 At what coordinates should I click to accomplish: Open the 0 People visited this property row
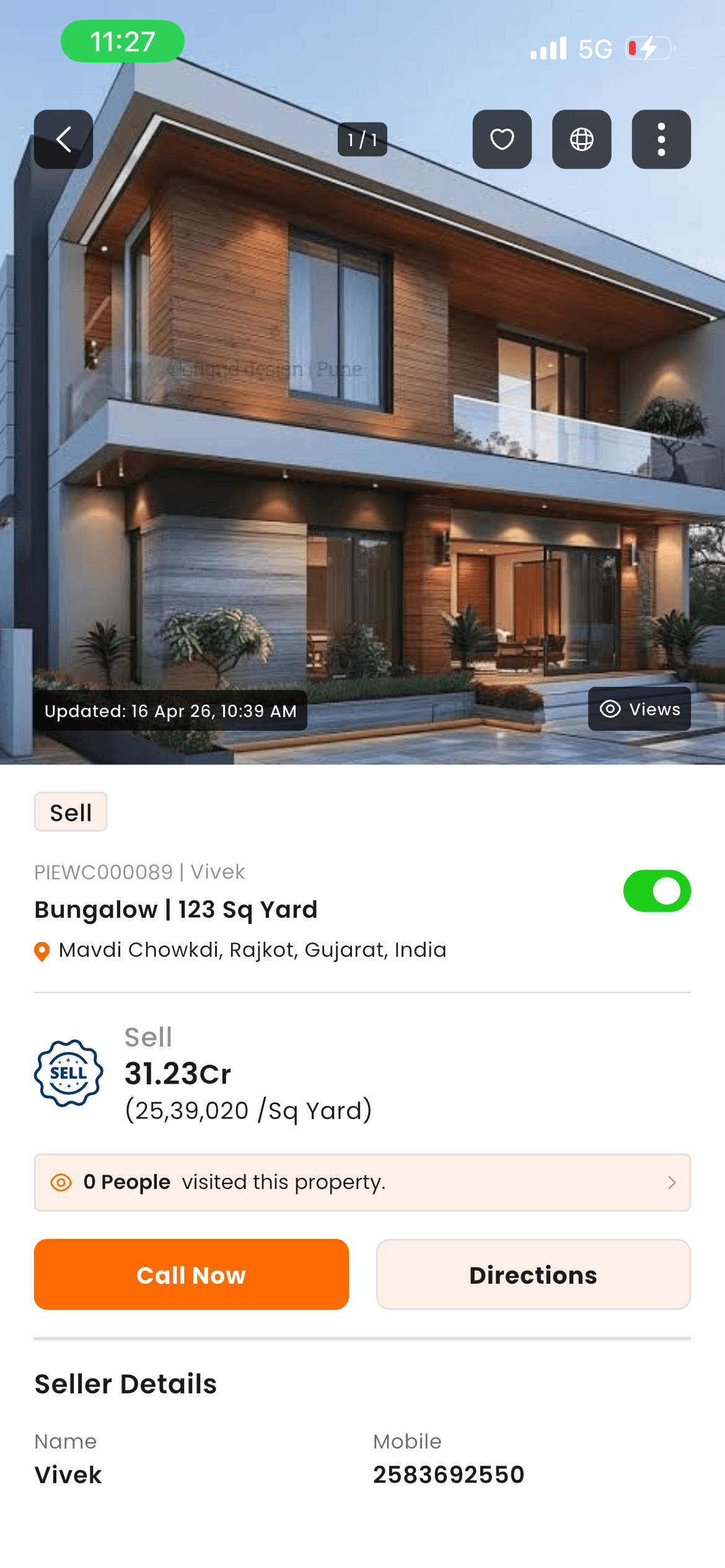click(362, 1182)
